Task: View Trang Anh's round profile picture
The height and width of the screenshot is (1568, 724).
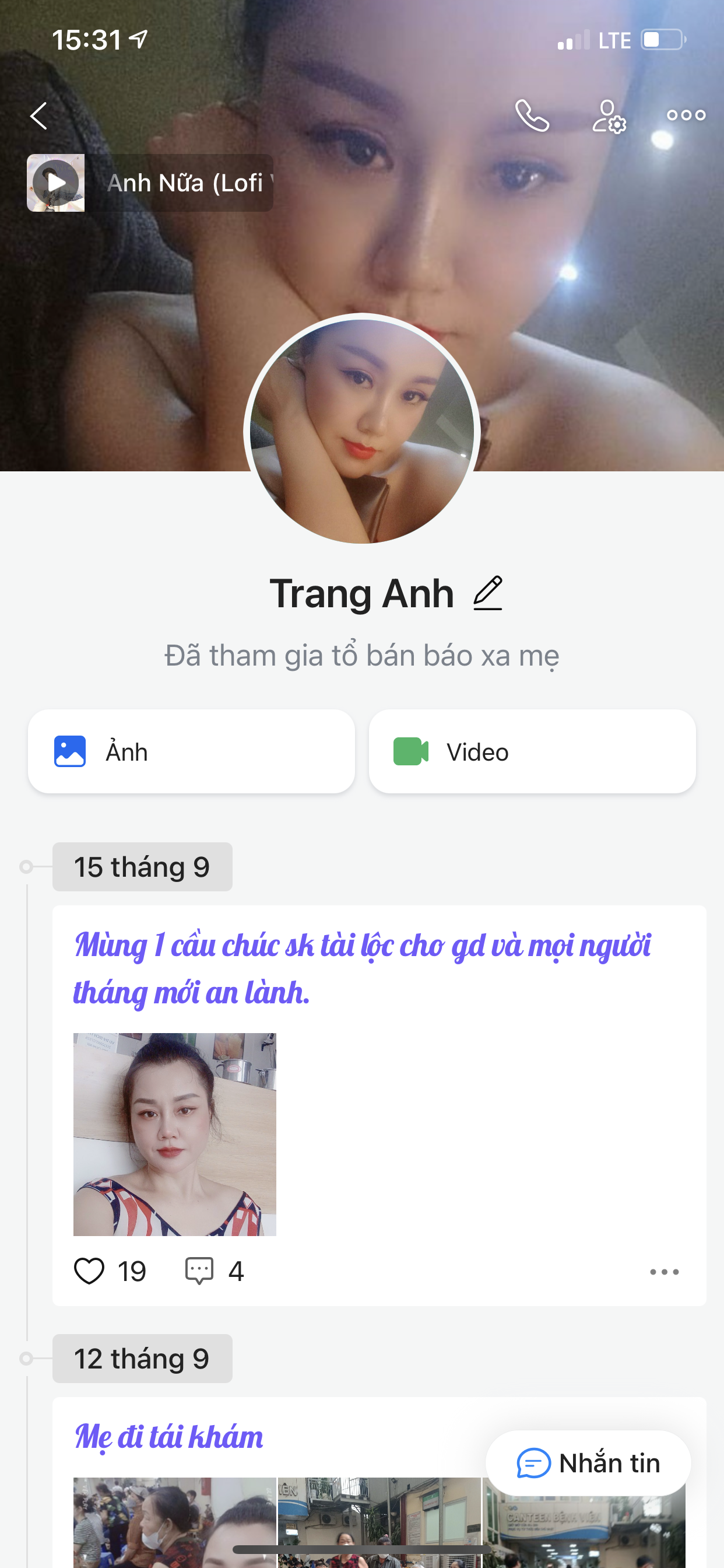Action: 362,429
